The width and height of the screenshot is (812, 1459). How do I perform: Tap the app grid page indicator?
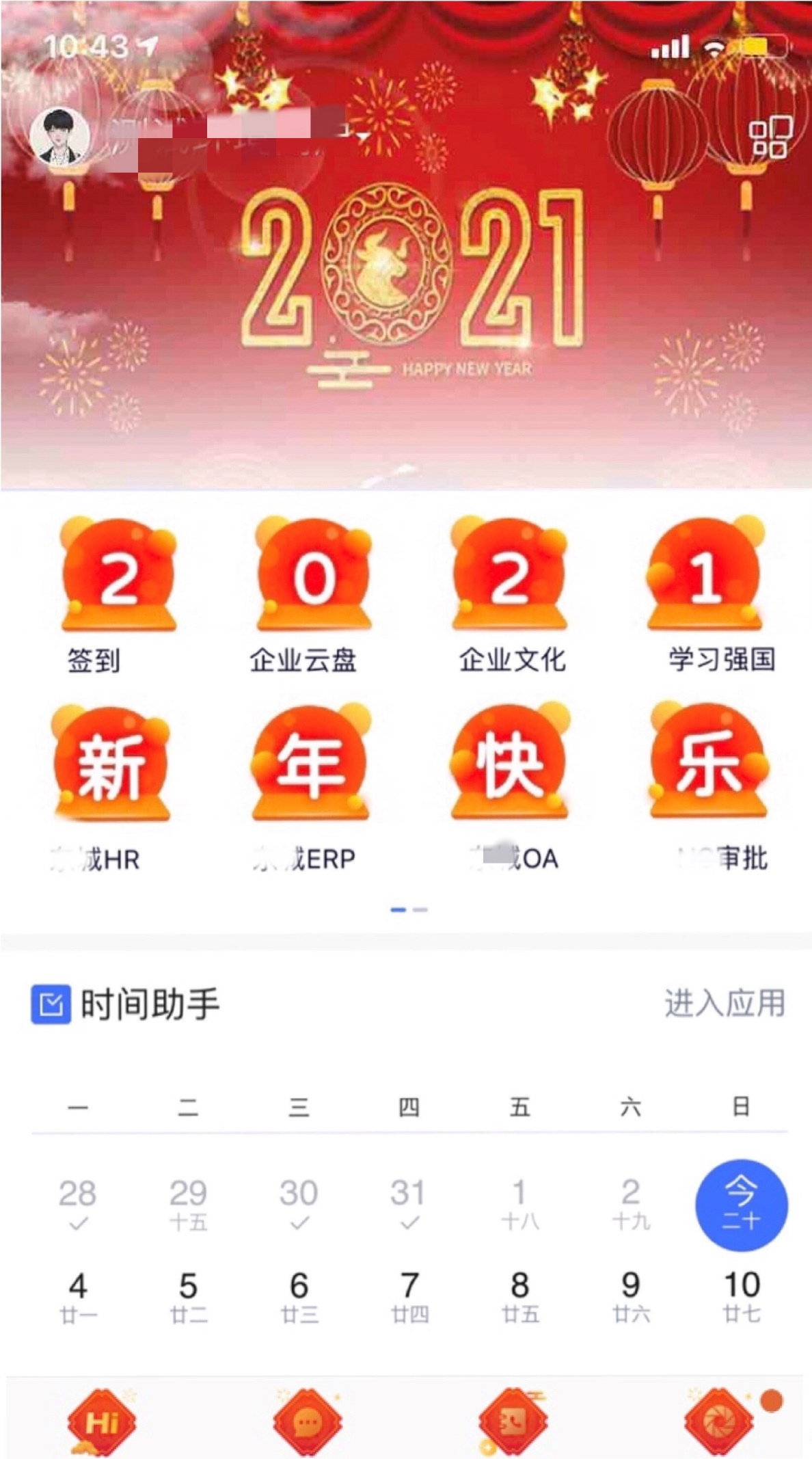coord(409,910)
